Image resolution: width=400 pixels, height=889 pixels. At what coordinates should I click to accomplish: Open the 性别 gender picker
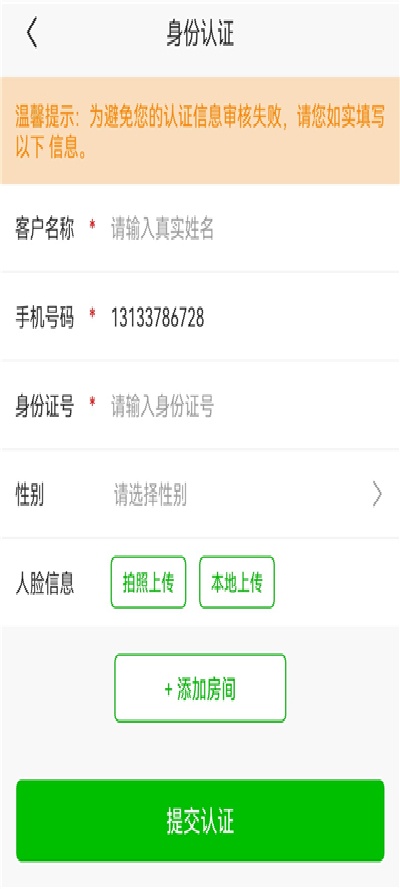pos(200,495)
